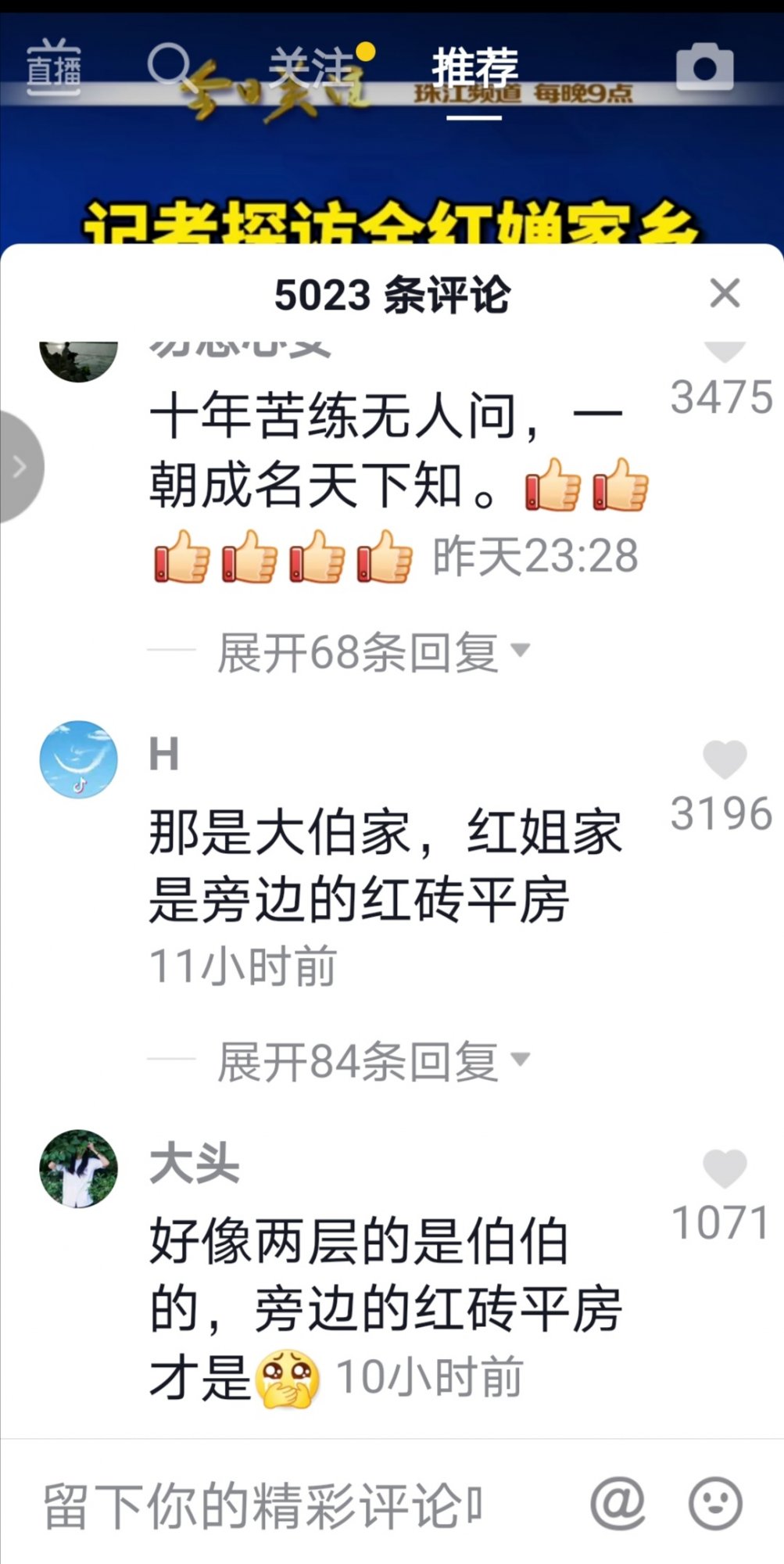Open username 大头's profile
Viewport: 784px width, 1564px height.
tap(194, 1164)
